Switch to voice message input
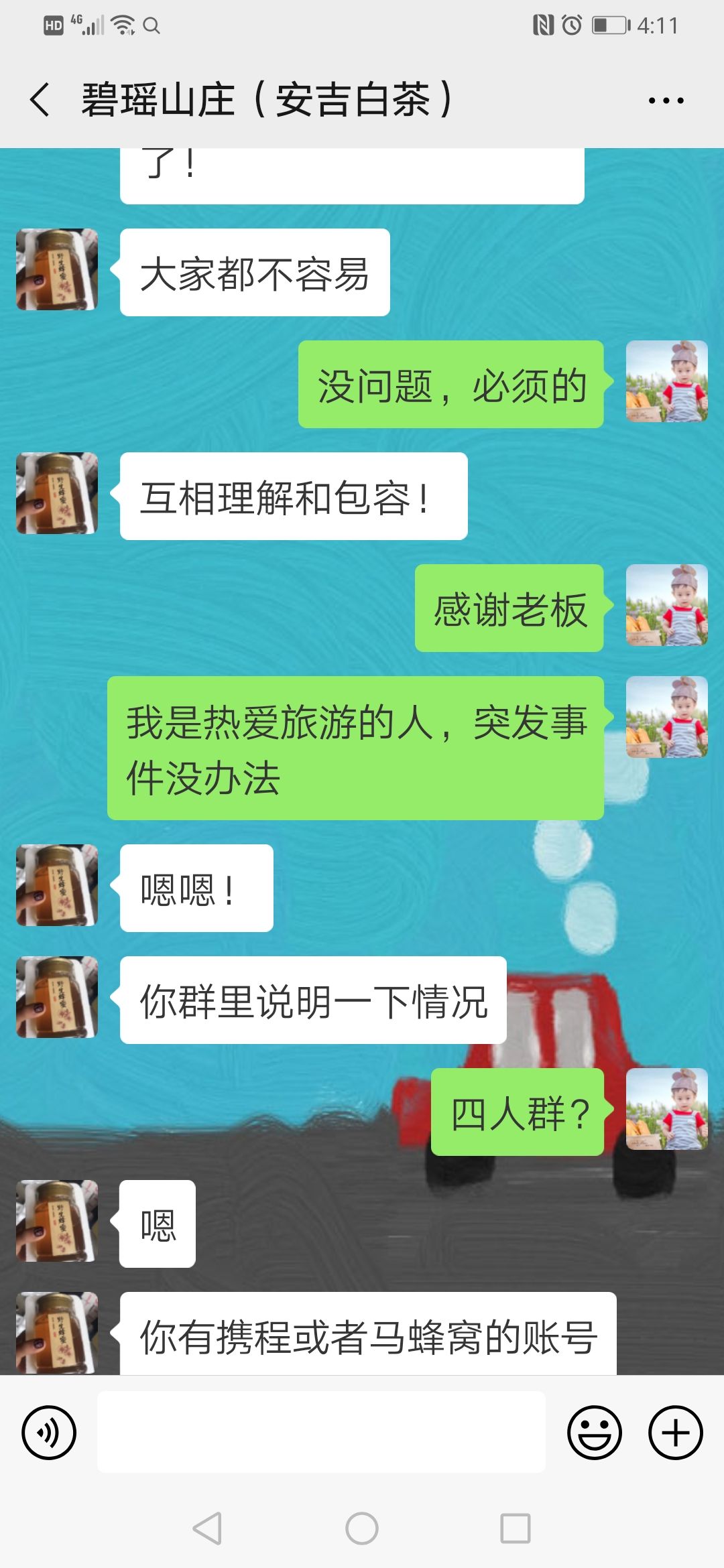The image size is (724, 1568). [x=49, y=1433]
